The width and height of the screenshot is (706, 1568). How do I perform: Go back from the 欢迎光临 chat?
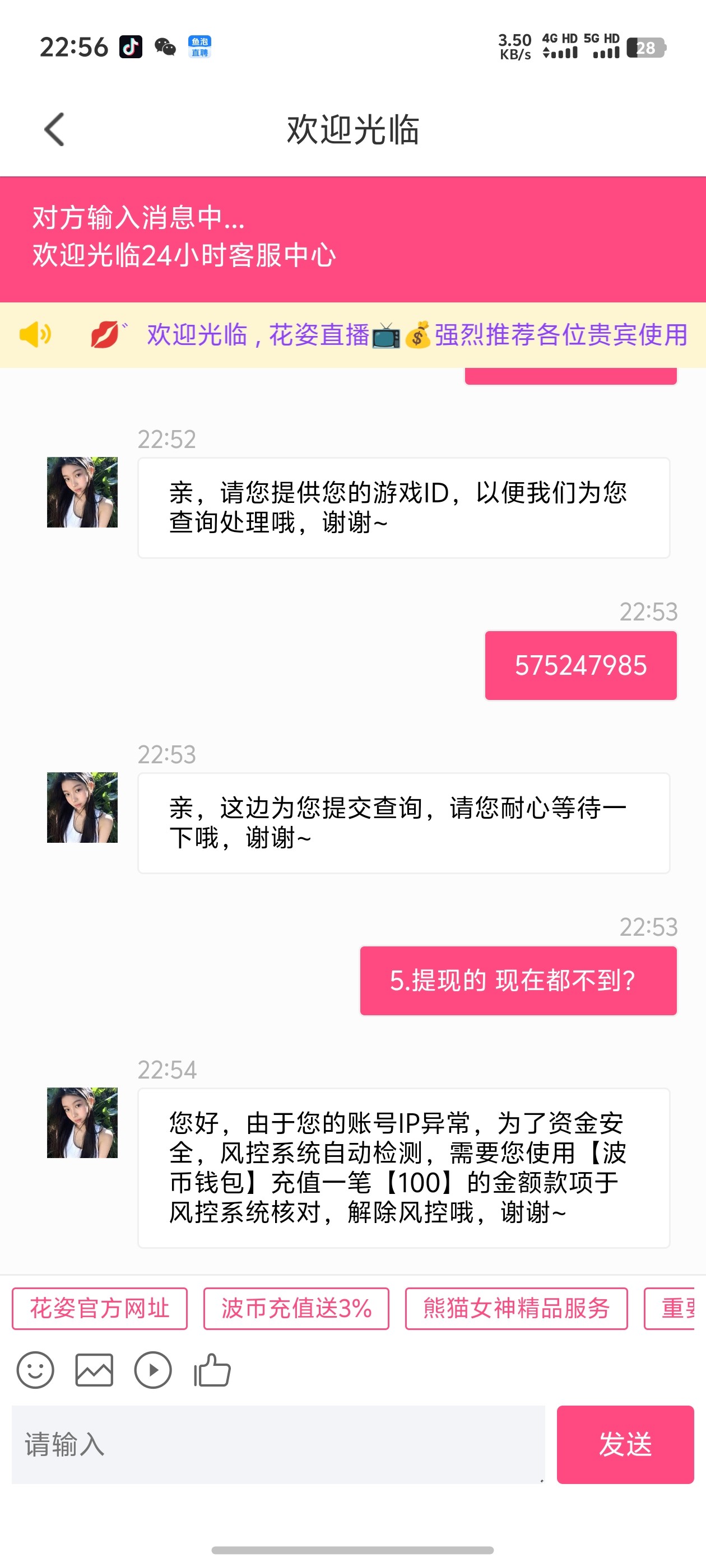(x=54, y=130)
